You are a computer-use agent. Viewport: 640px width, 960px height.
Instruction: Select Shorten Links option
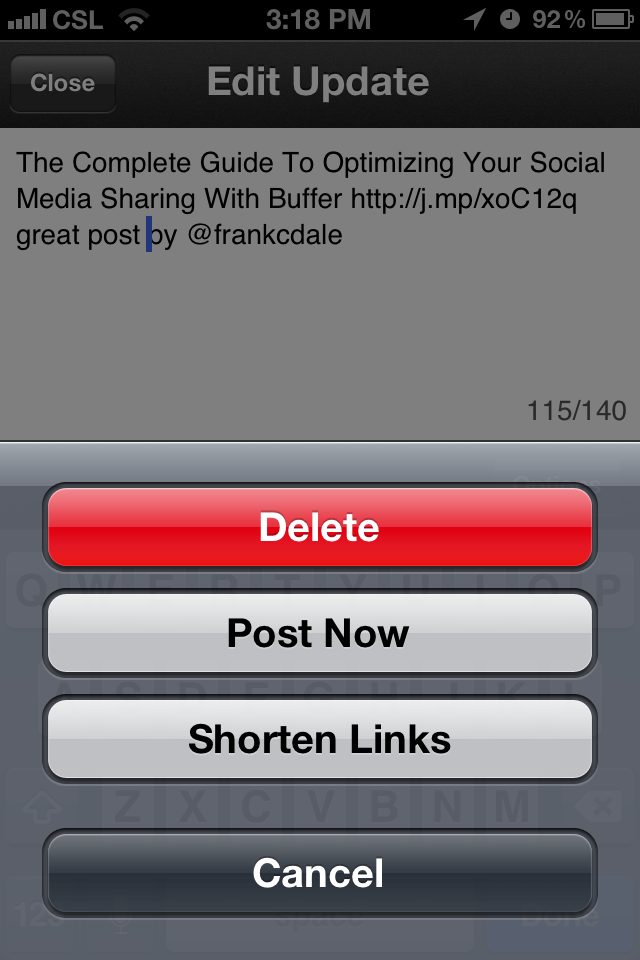click(319, 739)
